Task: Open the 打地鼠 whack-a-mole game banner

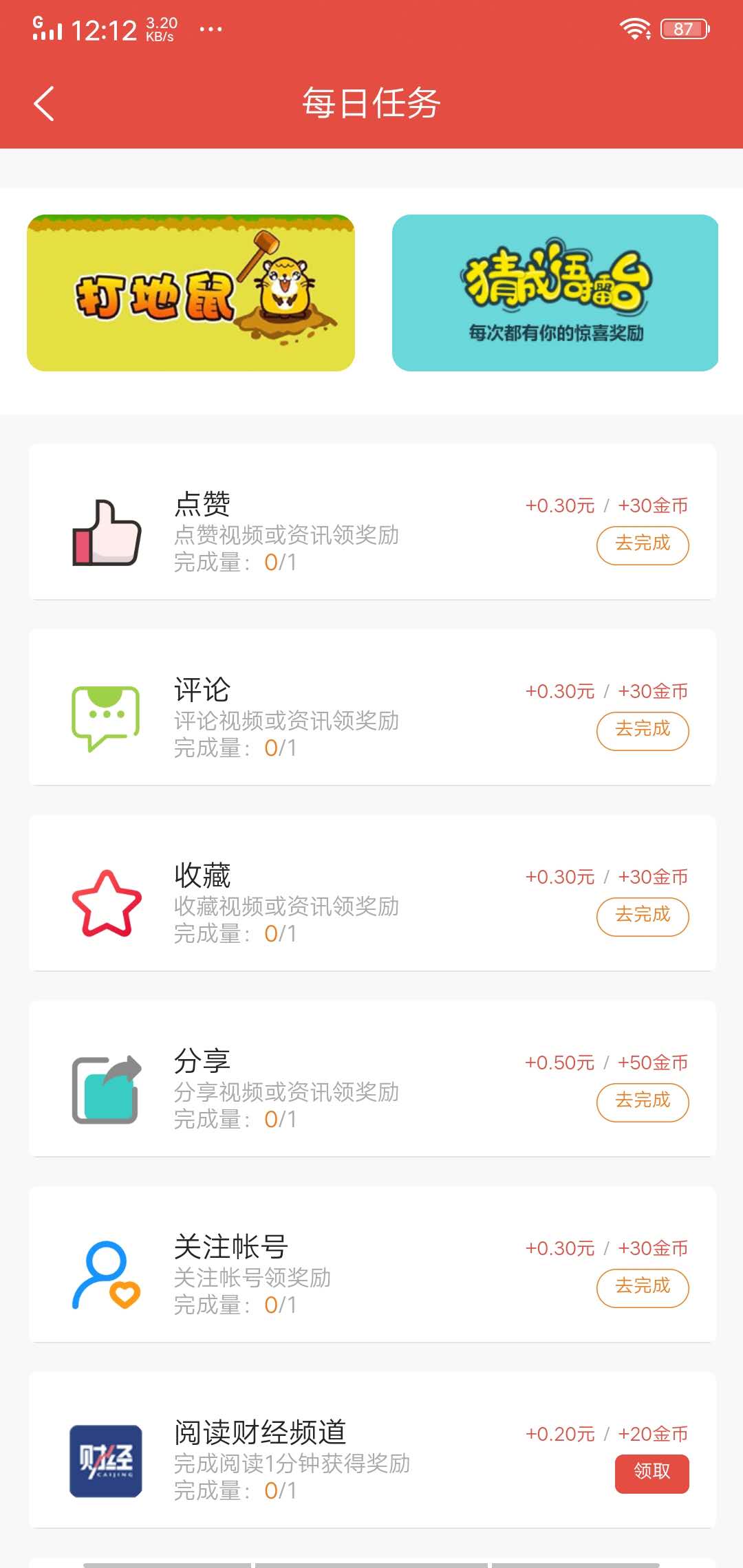Action: 191,292
